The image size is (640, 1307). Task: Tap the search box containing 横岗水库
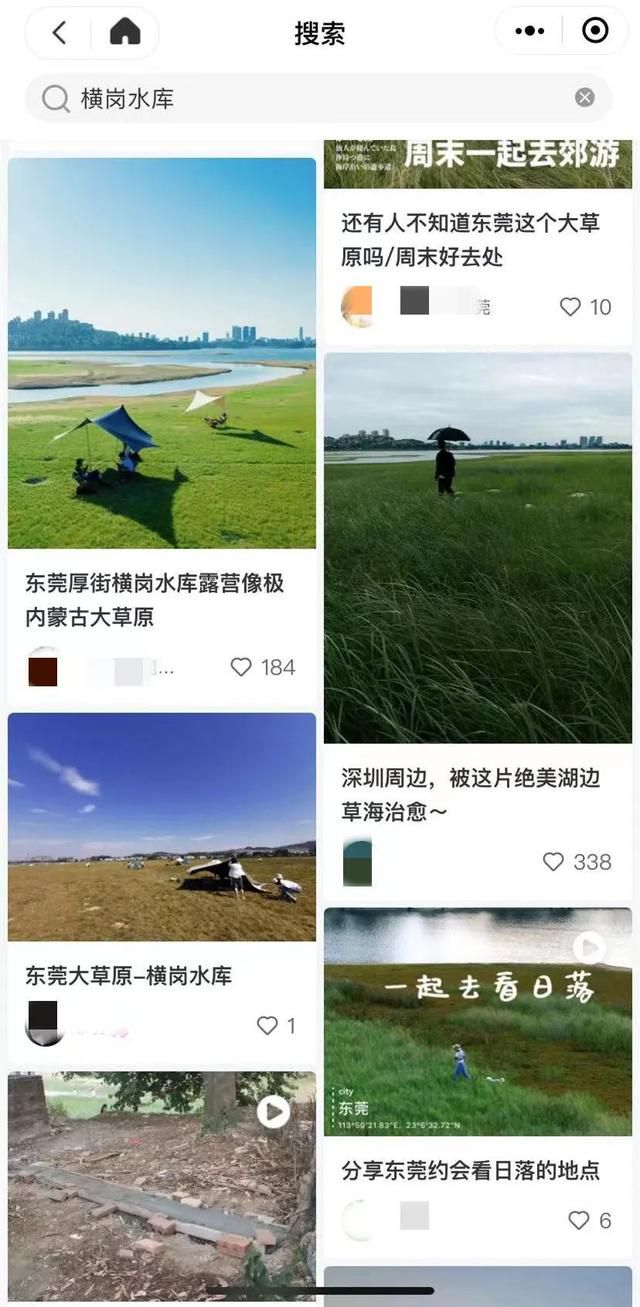tap(318, 98)
